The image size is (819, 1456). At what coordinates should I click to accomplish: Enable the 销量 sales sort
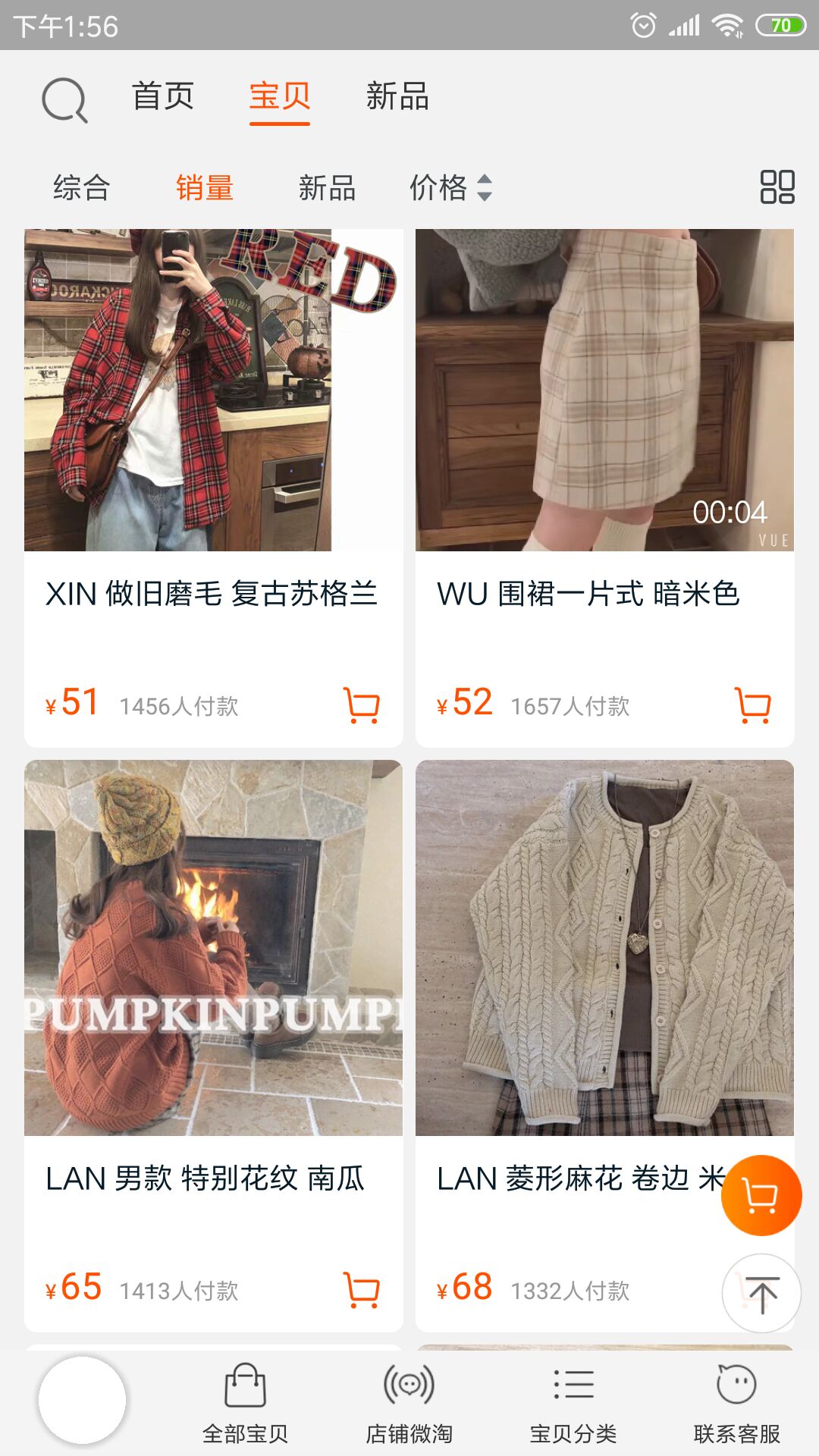pyautogui.click(x=203, y=190)
